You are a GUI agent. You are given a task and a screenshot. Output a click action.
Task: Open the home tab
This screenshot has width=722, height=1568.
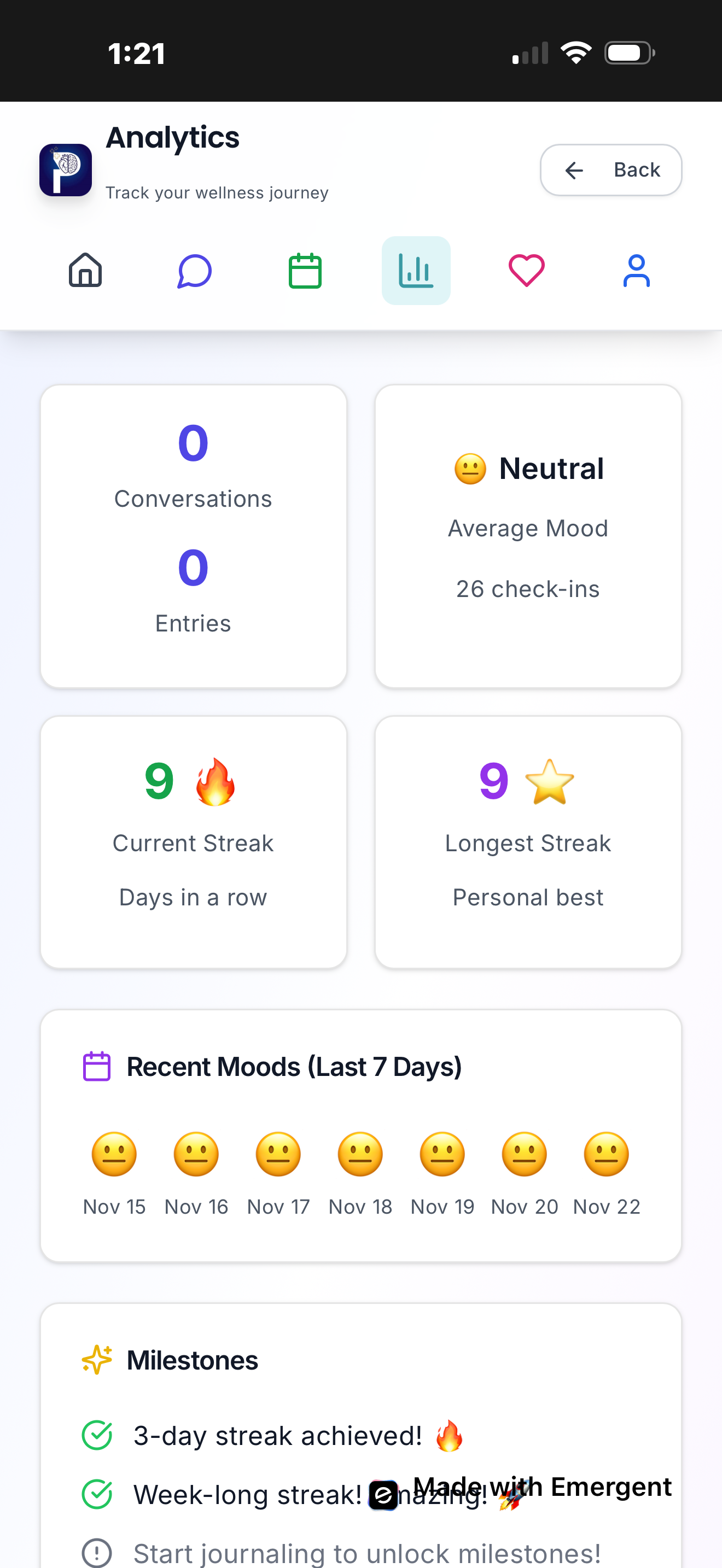point(85,270)
